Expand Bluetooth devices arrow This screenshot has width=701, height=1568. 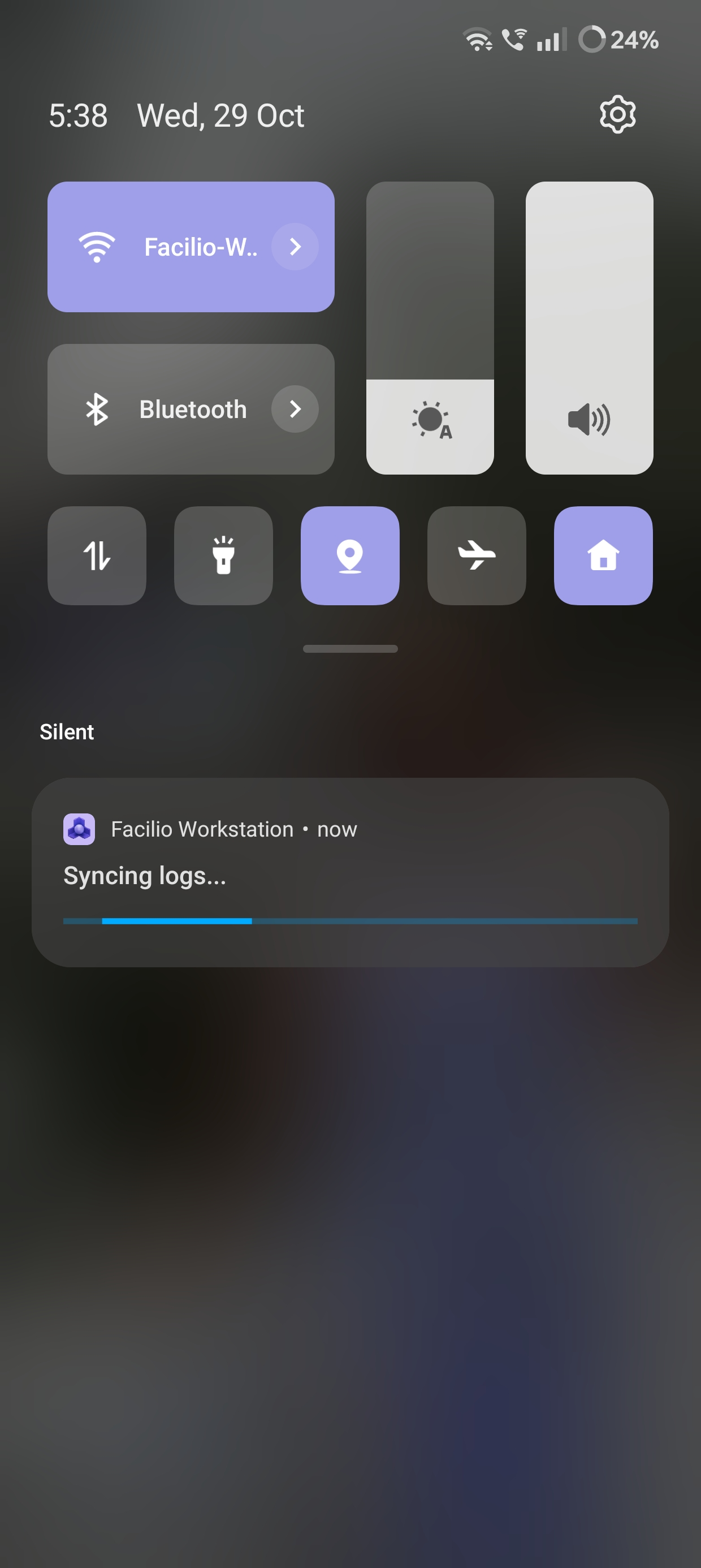[295, 409]
